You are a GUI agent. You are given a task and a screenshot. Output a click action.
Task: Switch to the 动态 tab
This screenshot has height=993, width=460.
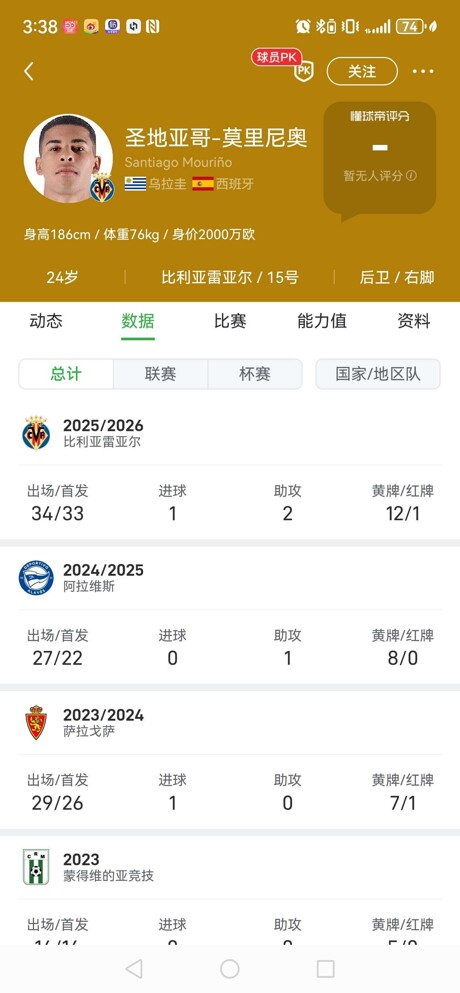(46, 321)
